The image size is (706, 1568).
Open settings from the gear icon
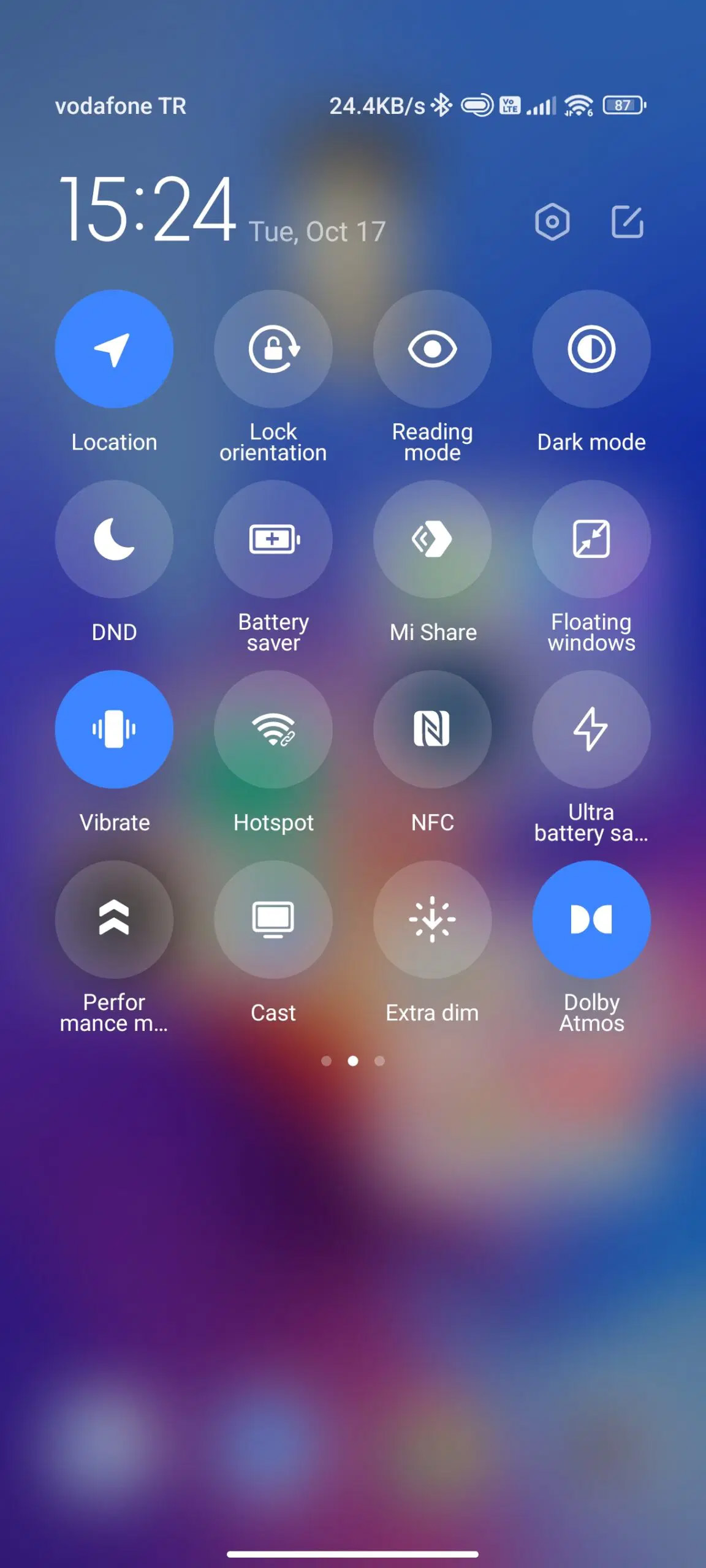click(x=552, y=221)
